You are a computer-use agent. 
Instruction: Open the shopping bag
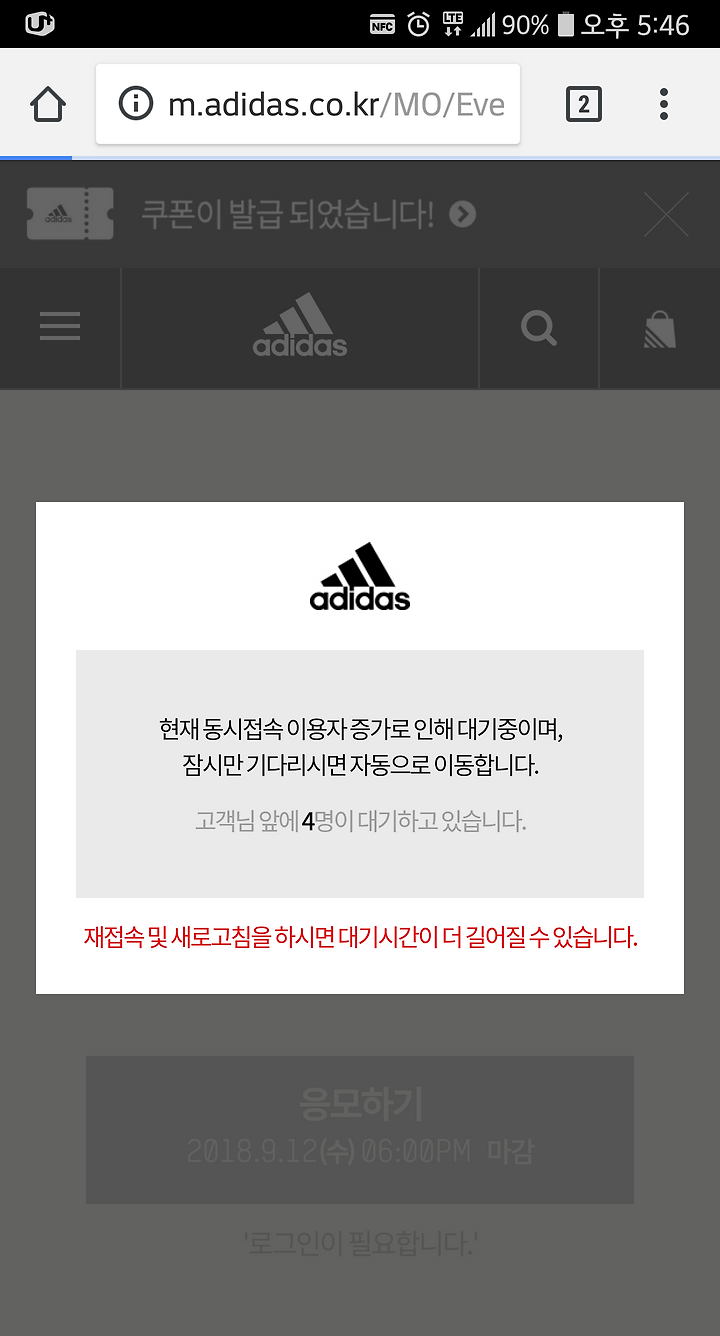[x=660, y=327]
